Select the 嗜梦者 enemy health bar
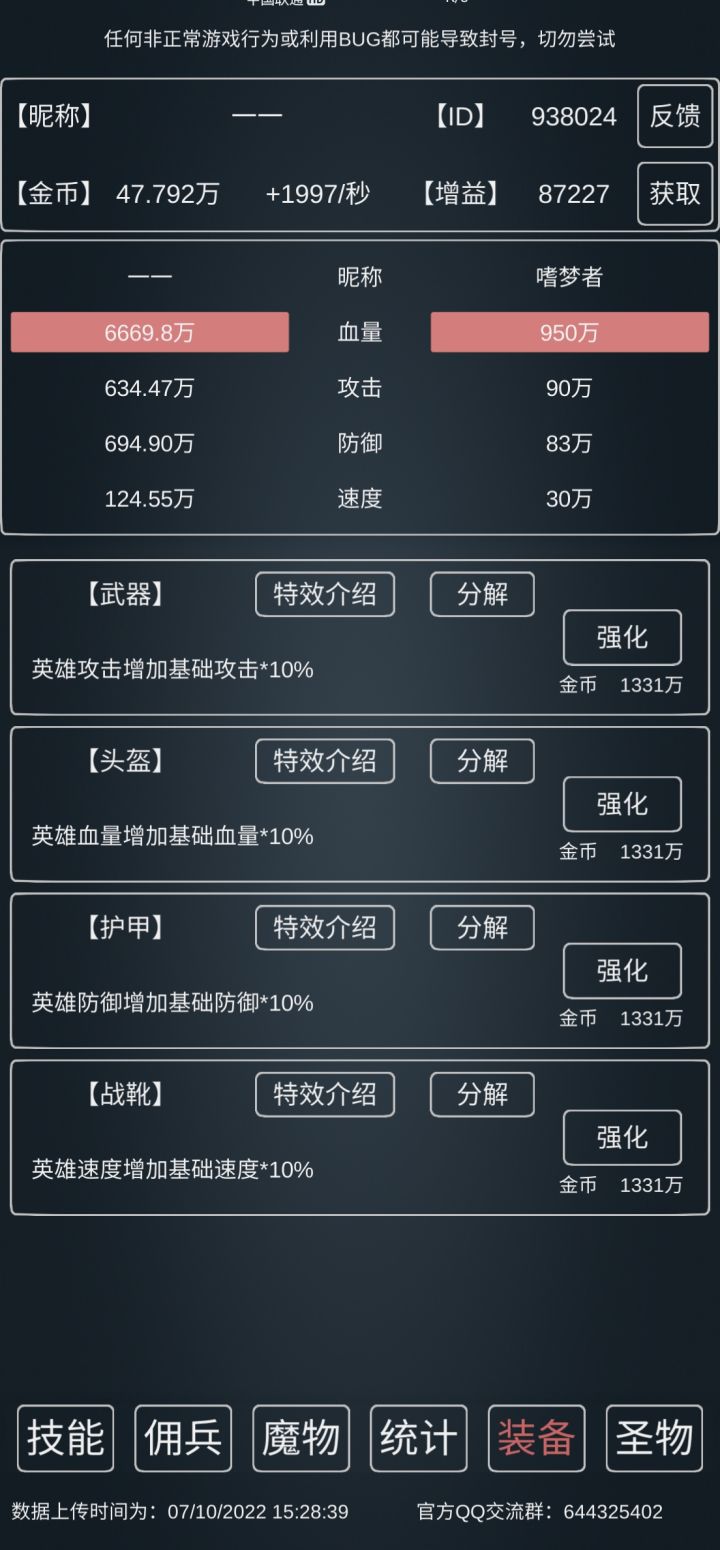This screenshot has height=1550, width=720. [x=569, y=333]
